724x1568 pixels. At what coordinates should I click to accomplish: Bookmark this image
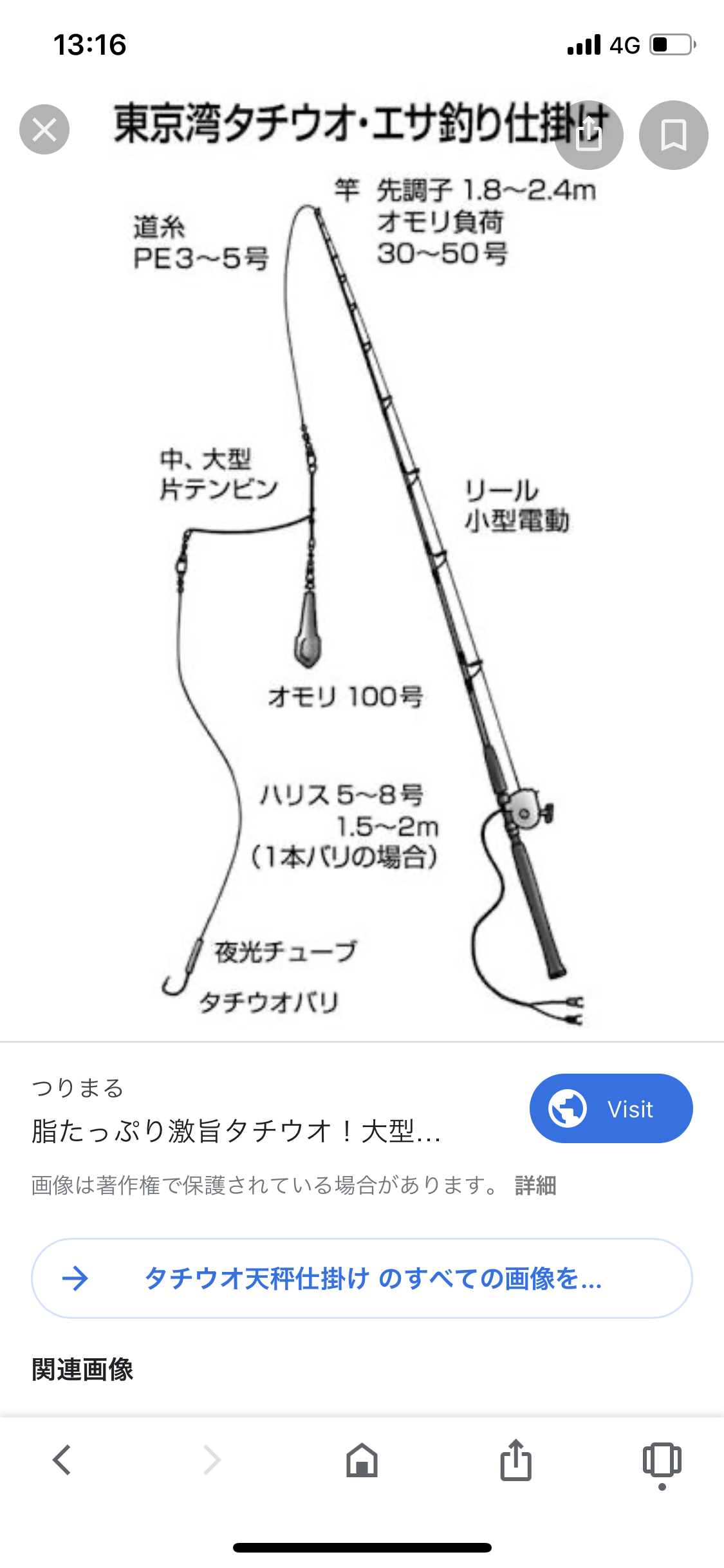point(673,135)
